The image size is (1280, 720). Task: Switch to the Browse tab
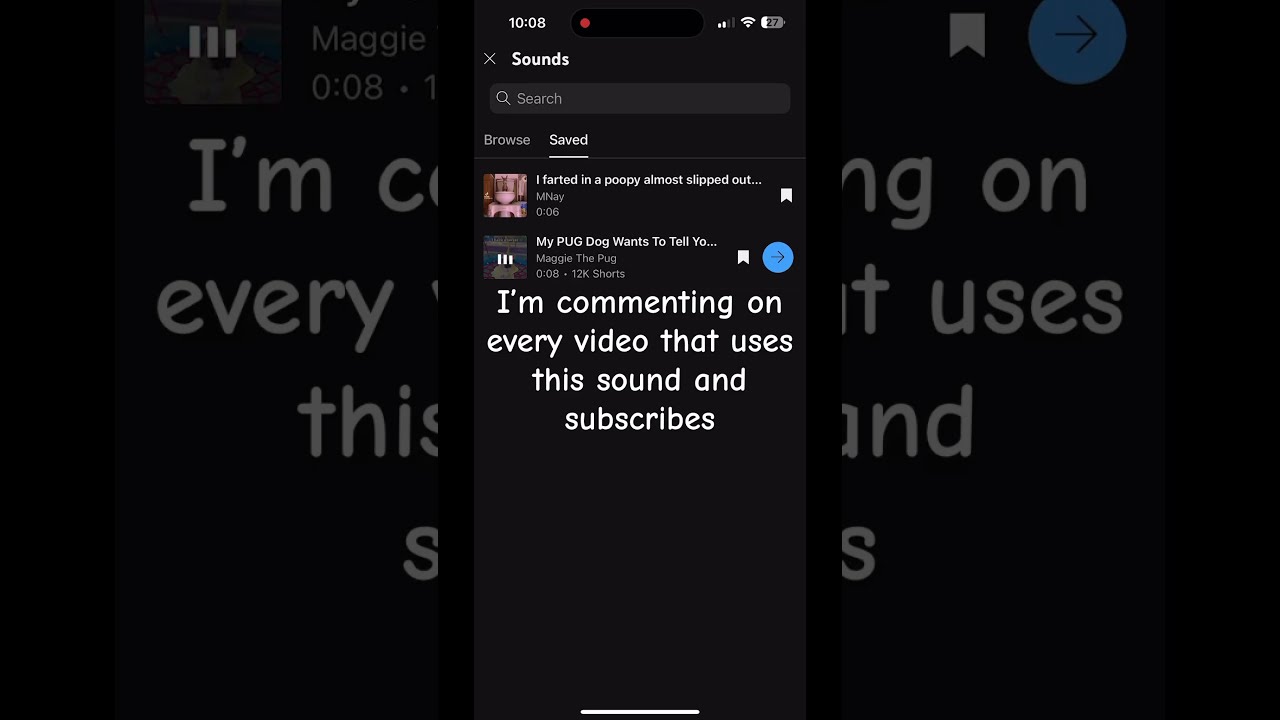pyautogui.click(x=507, y=140)
